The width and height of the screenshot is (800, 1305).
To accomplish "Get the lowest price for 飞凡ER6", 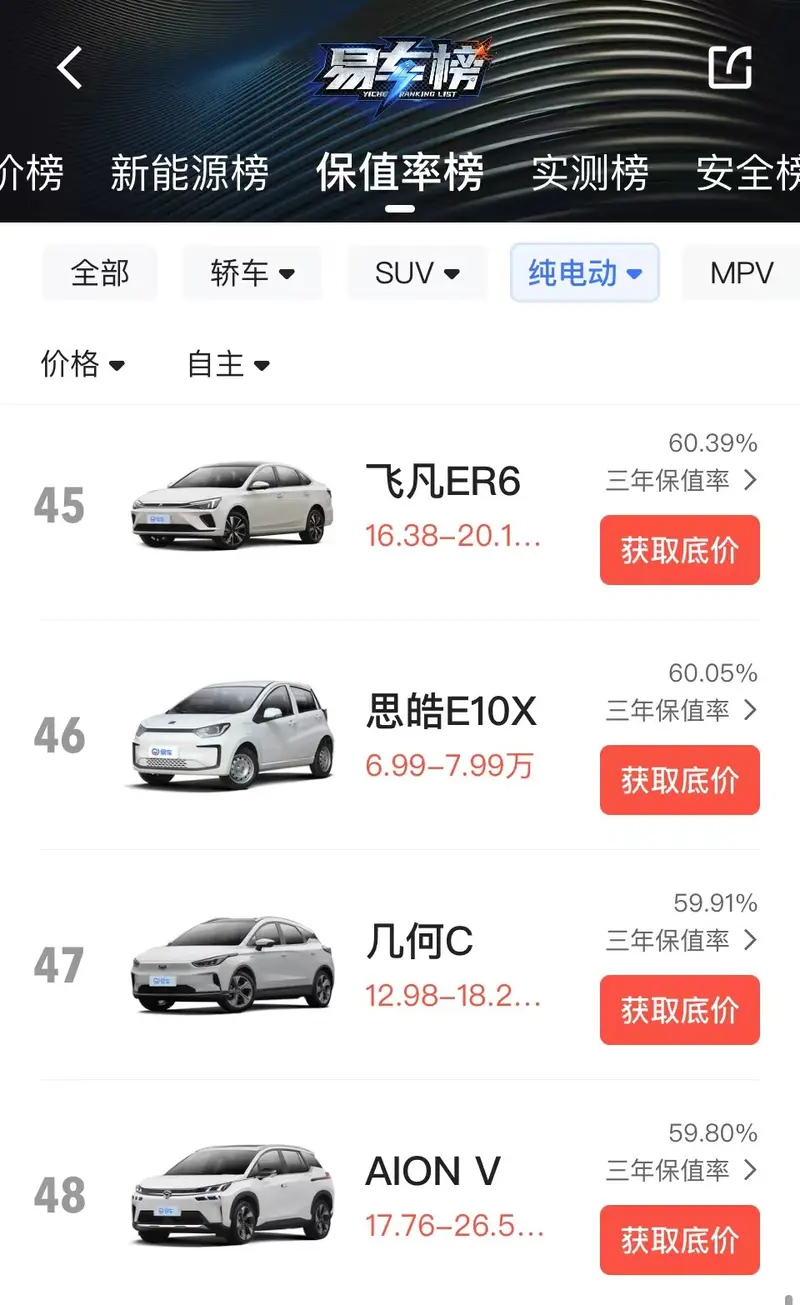I will tap(679, 550).
